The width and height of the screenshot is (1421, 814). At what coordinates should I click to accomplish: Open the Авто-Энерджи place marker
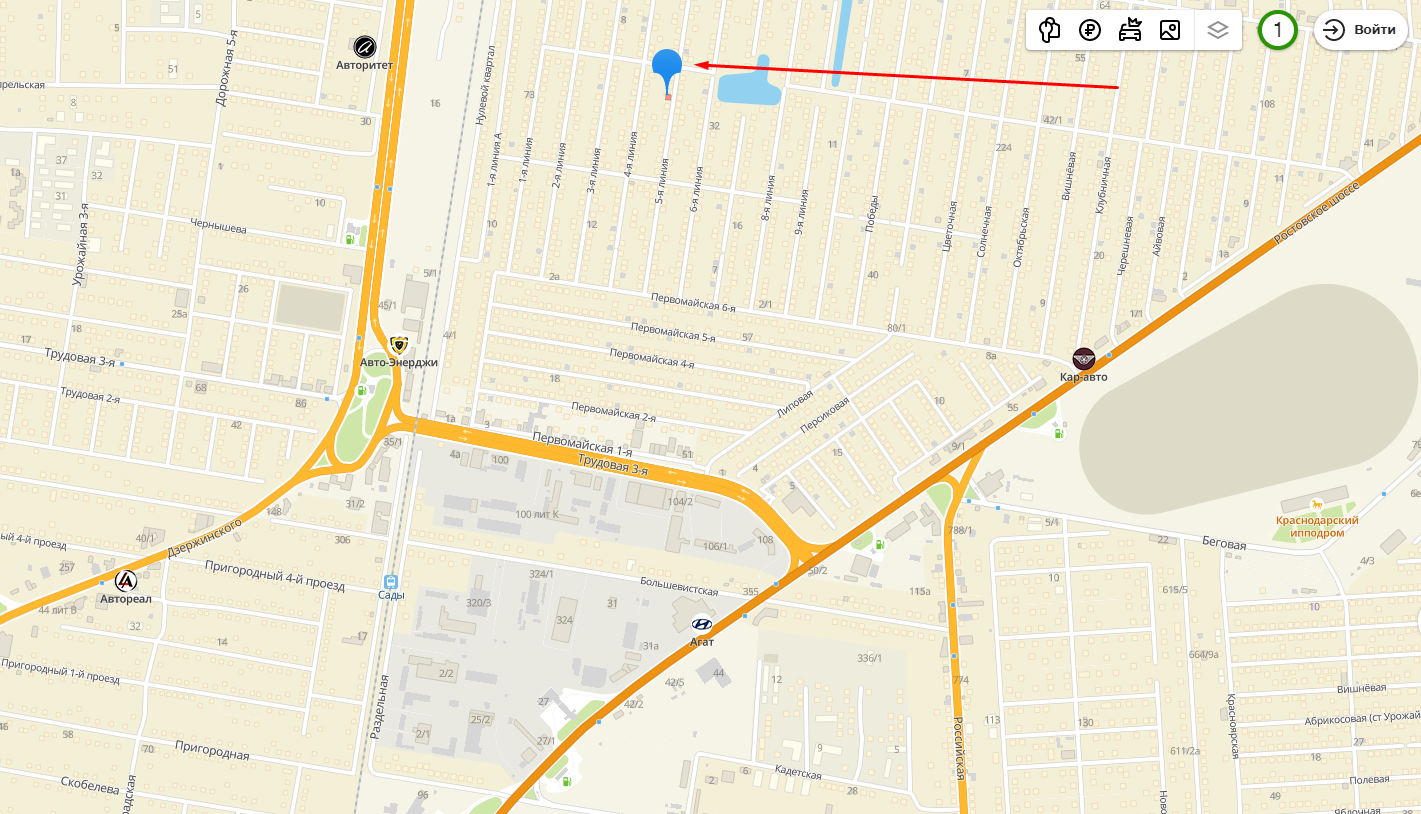(399, 344)
